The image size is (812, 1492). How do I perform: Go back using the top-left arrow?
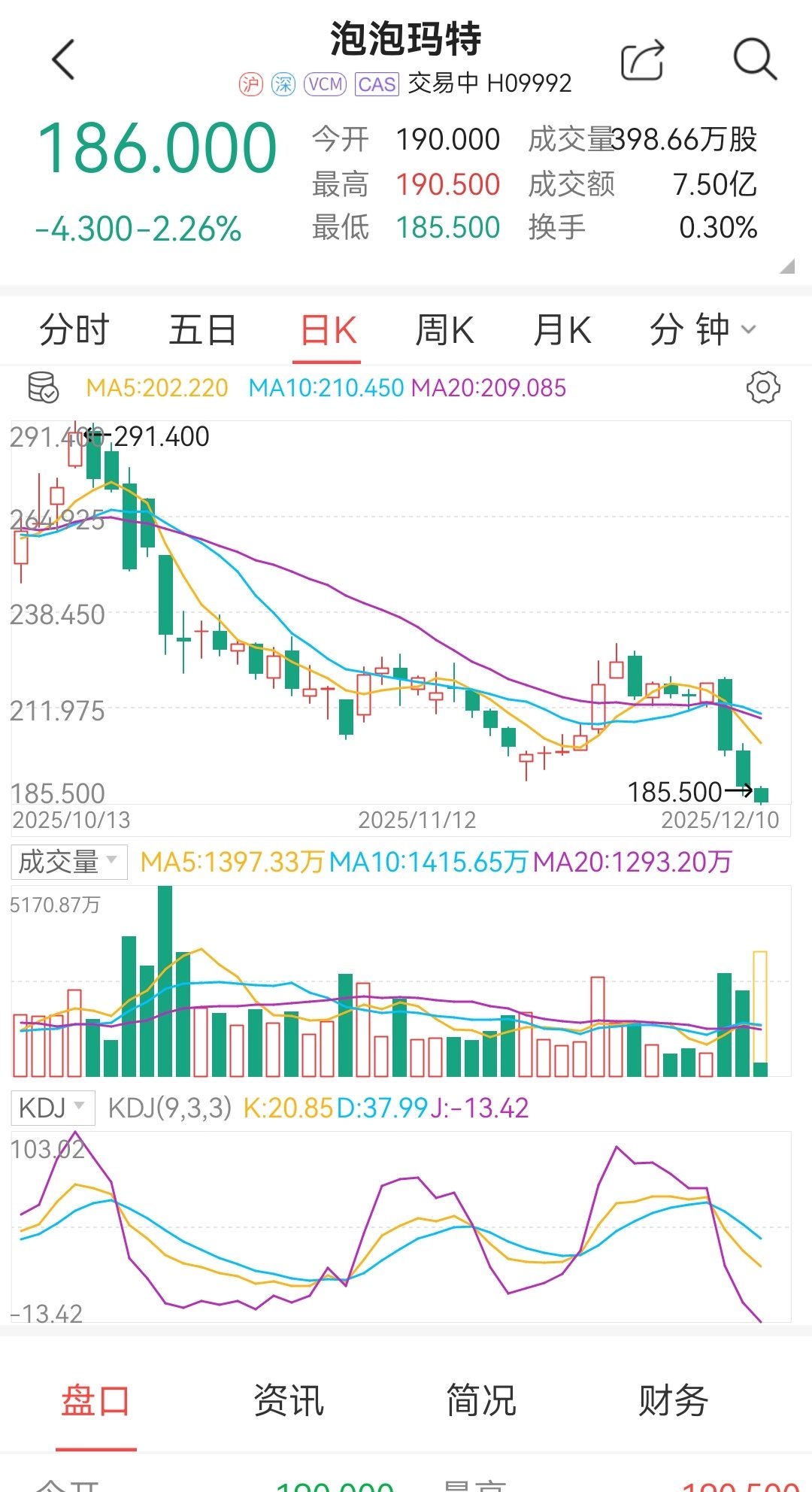(x=64, y=59)
